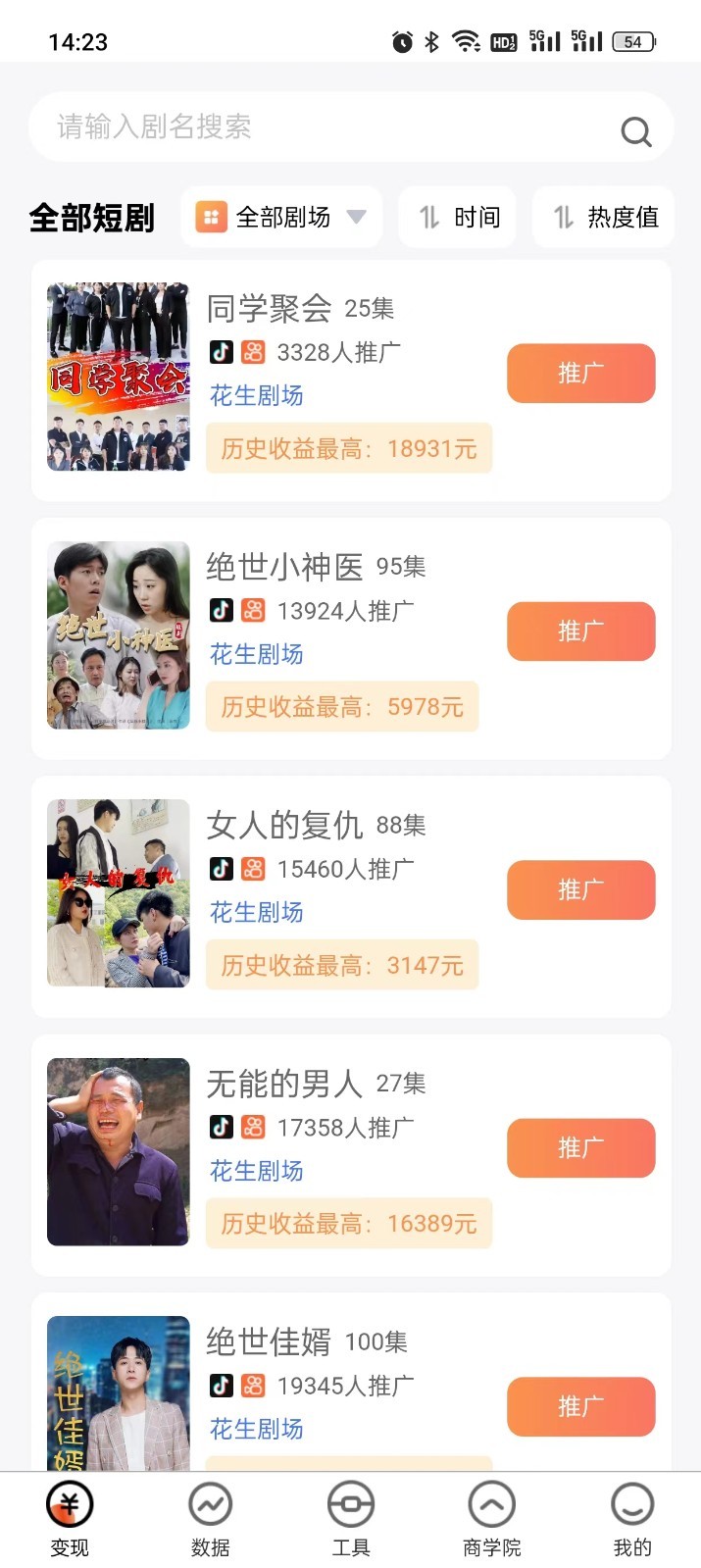The width and height of the screenshot is (701, 1568).
Task: Tap 推广 for 女人的复仇
Action: 580,890
